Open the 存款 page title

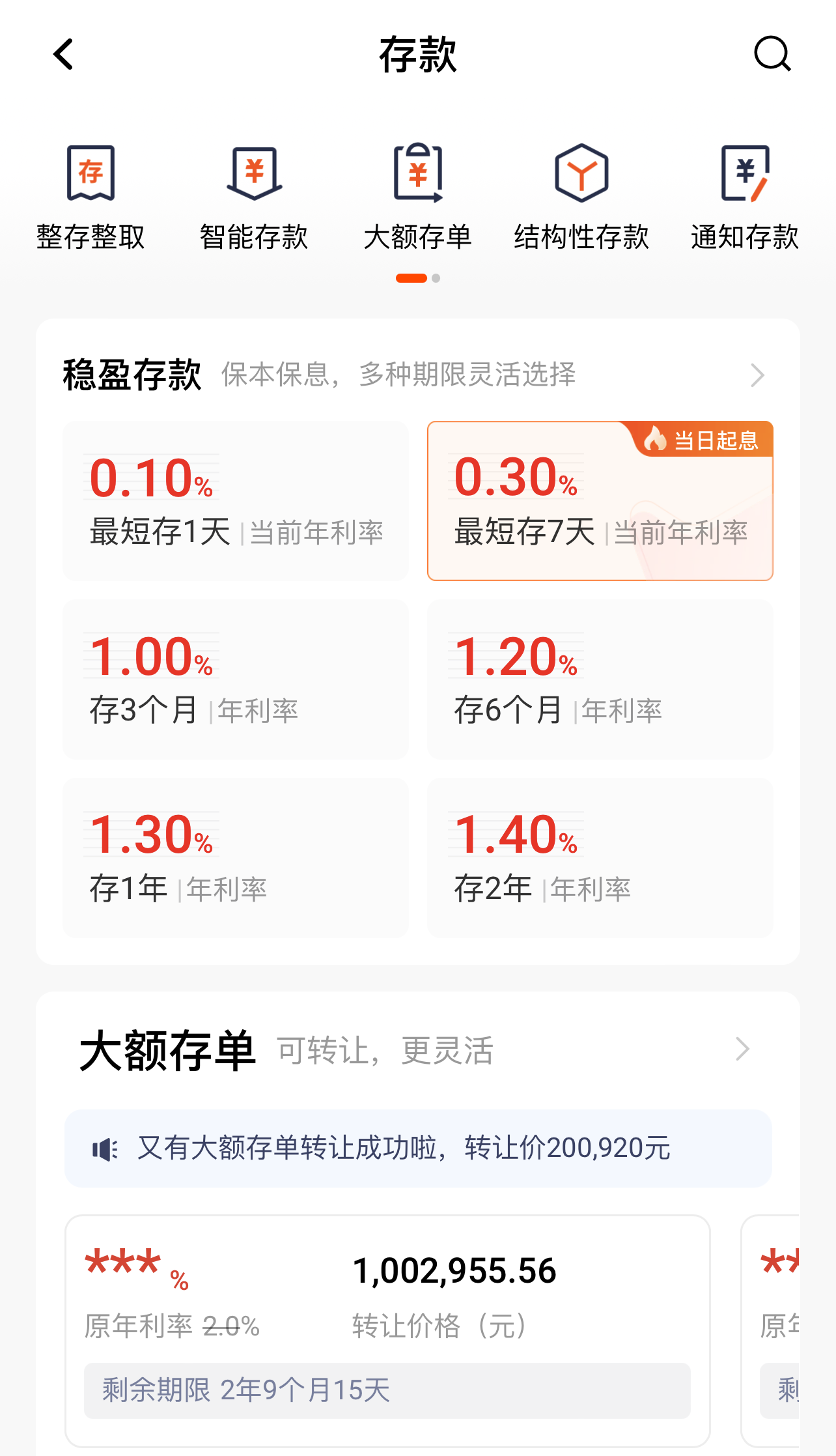click(417, 55)
